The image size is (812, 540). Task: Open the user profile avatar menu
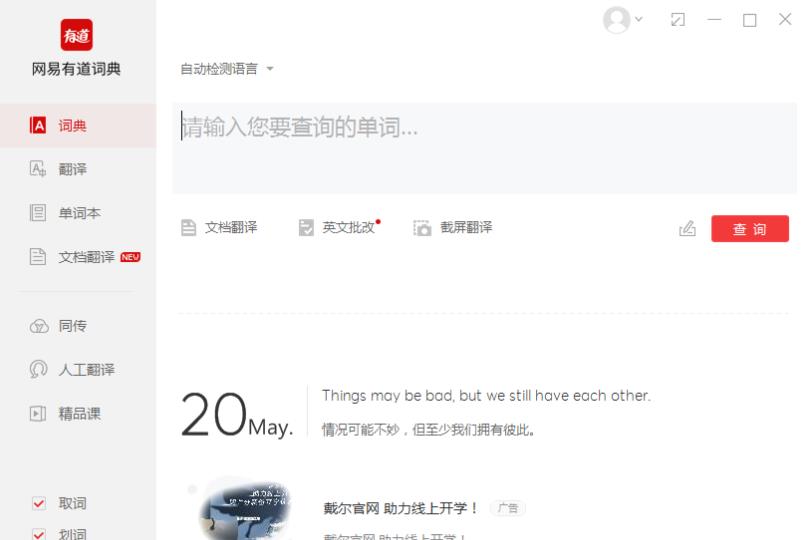pyautogui.click(x=617, y=20)
